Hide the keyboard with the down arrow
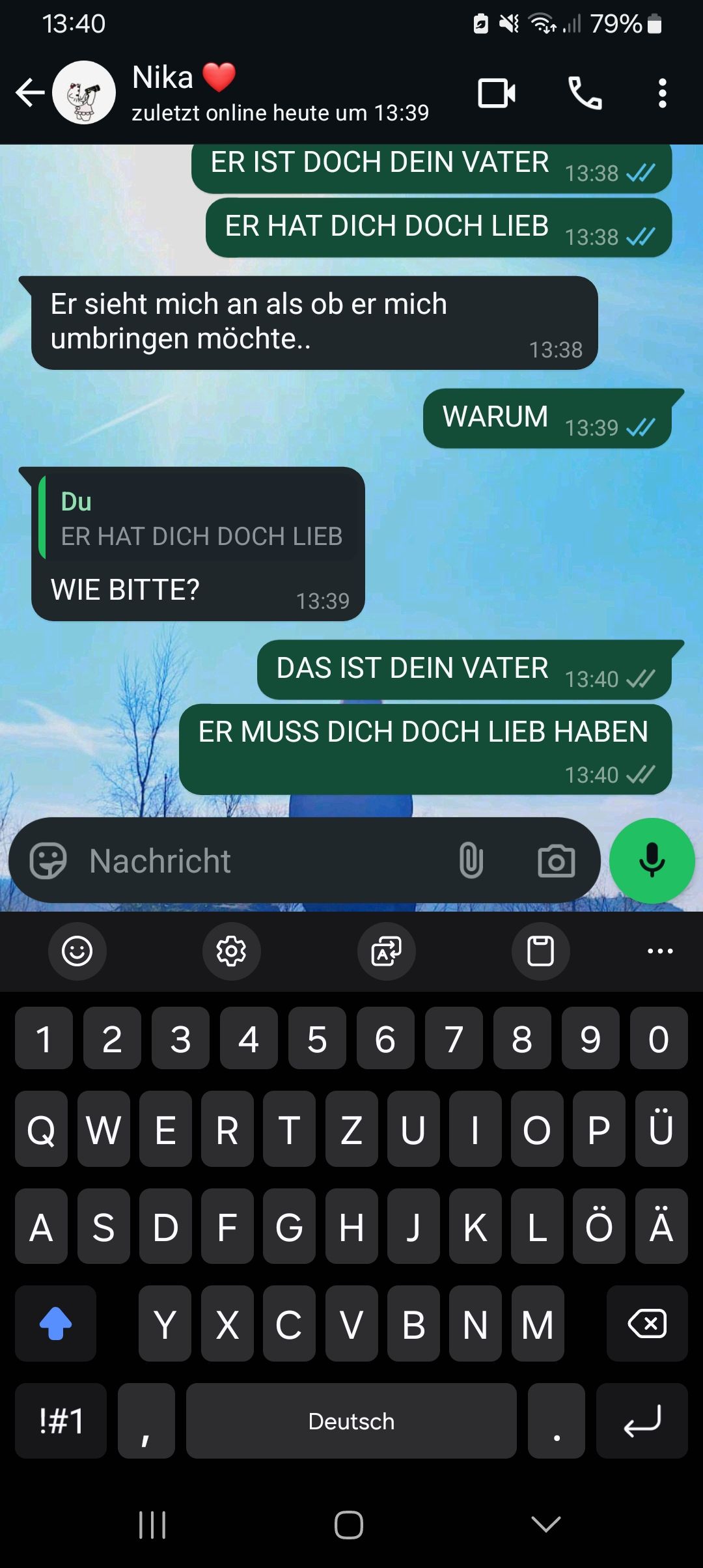Screen dimensions: 703x1568 click(545, 1524)
